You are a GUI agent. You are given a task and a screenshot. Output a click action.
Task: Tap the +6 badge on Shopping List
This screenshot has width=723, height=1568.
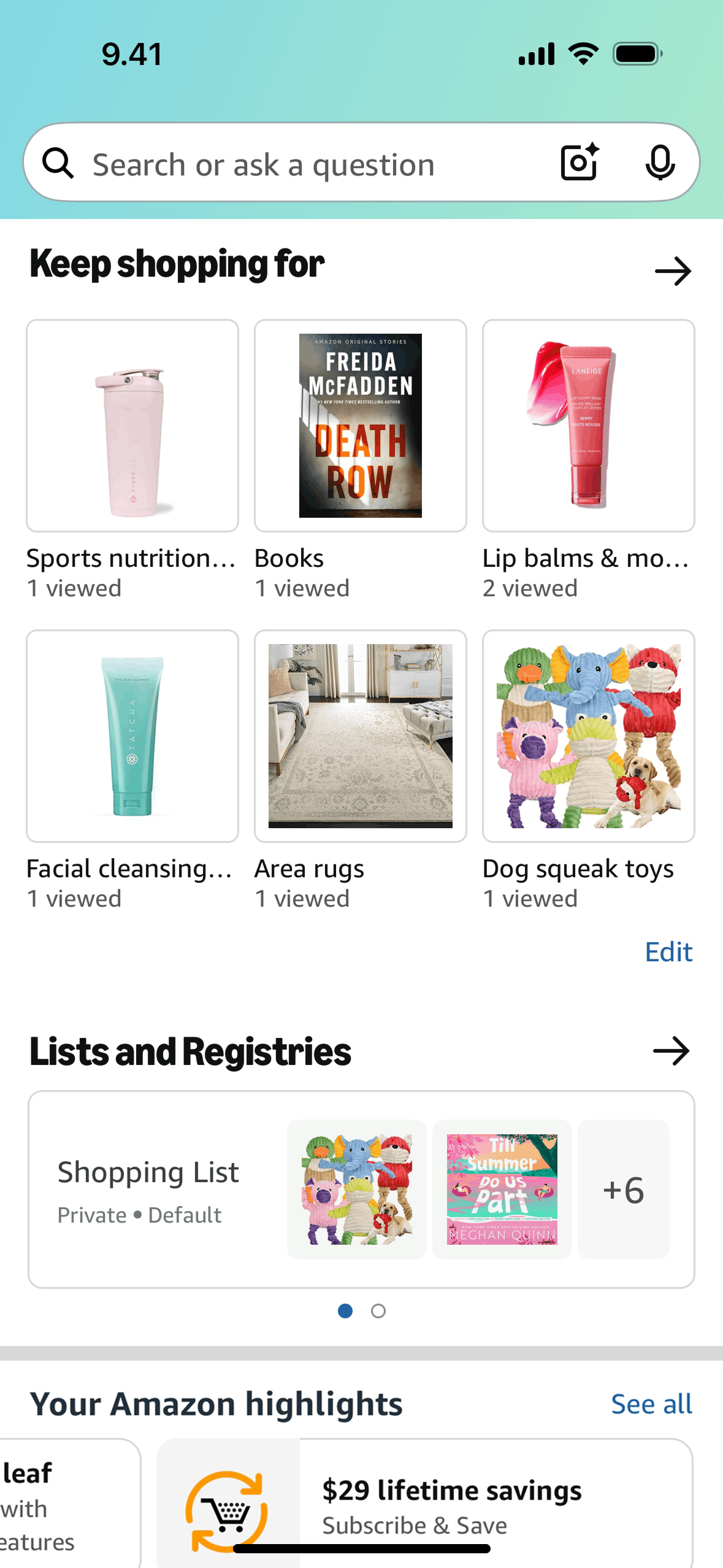tap(624, 1188)
